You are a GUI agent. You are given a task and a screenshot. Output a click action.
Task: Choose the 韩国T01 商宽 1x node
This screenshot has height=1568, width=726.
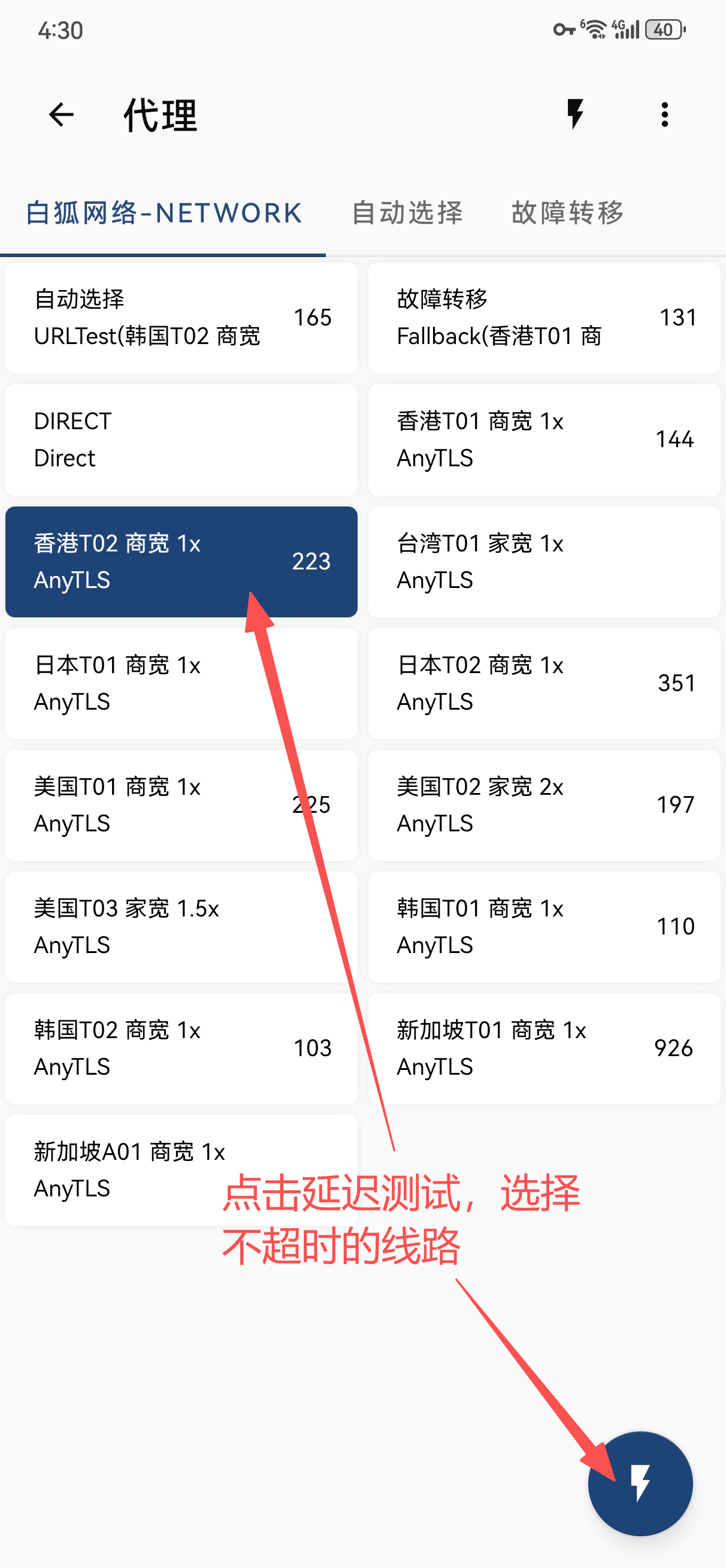coord(544,927)
